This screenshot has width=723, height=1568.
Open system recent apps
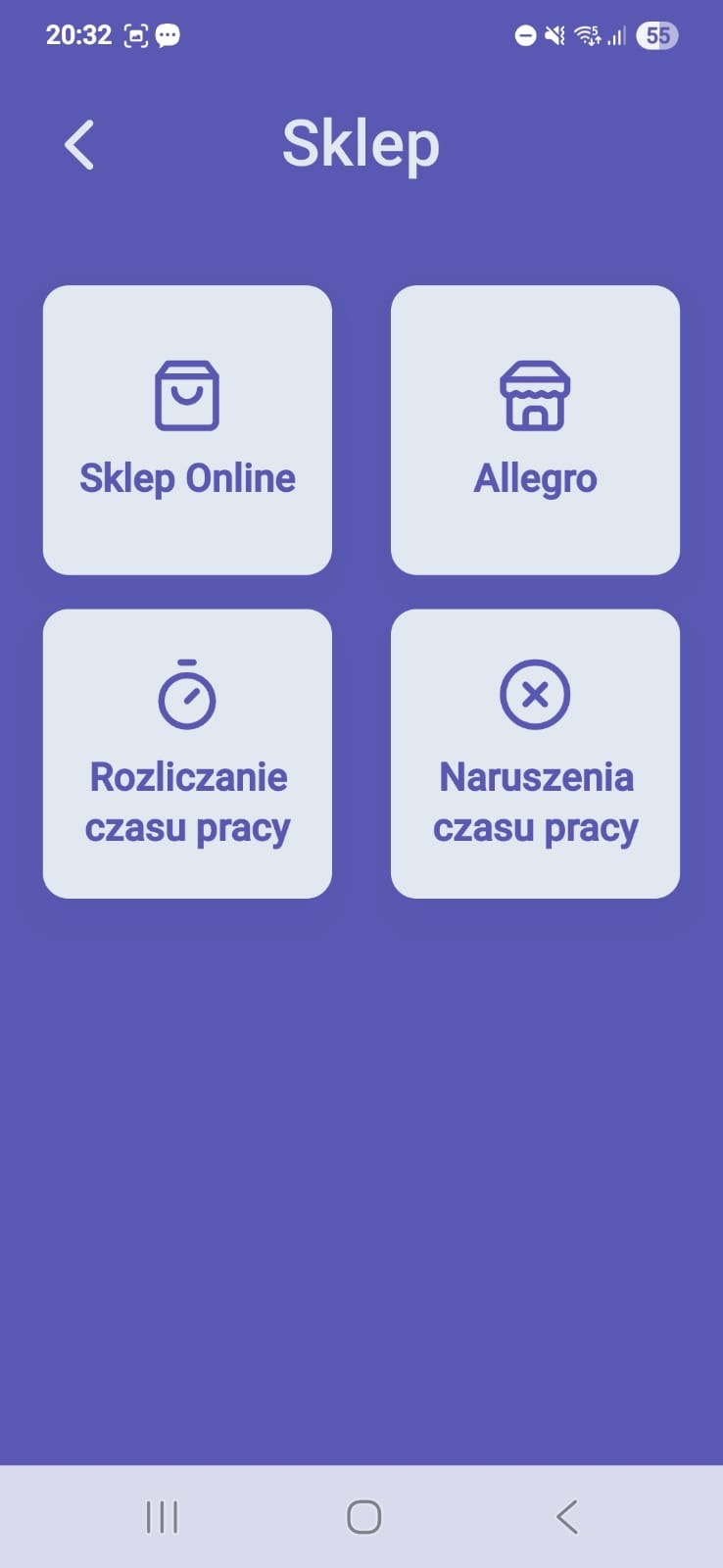(162, 1517)
